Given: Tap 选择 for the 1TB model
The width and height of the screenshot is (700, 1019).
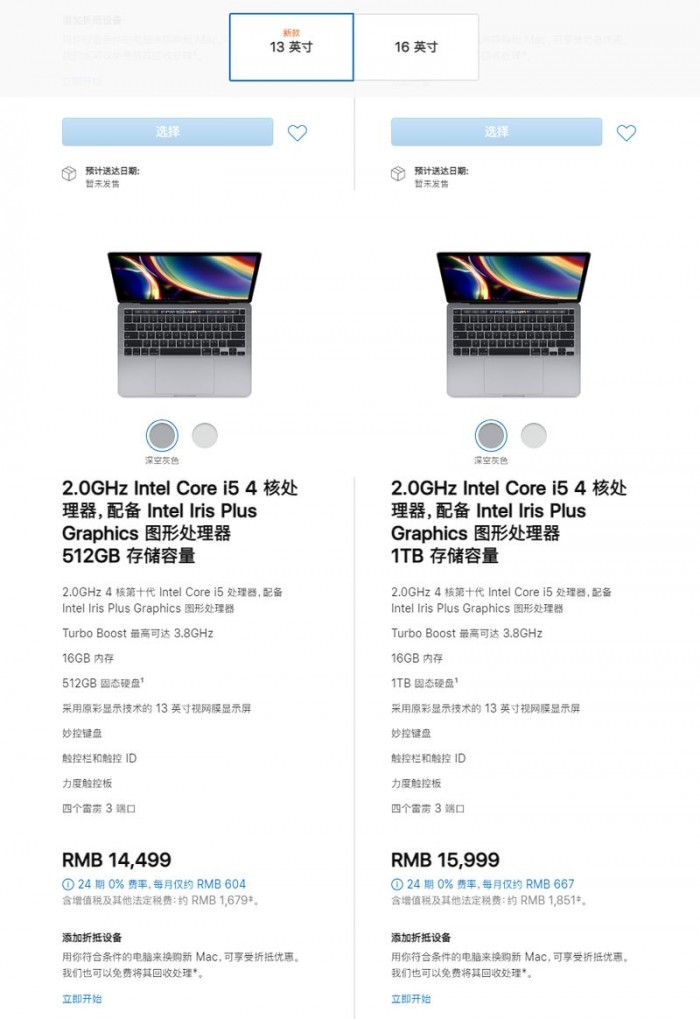Looking at the screenshot, I should (x=496, y=132).
